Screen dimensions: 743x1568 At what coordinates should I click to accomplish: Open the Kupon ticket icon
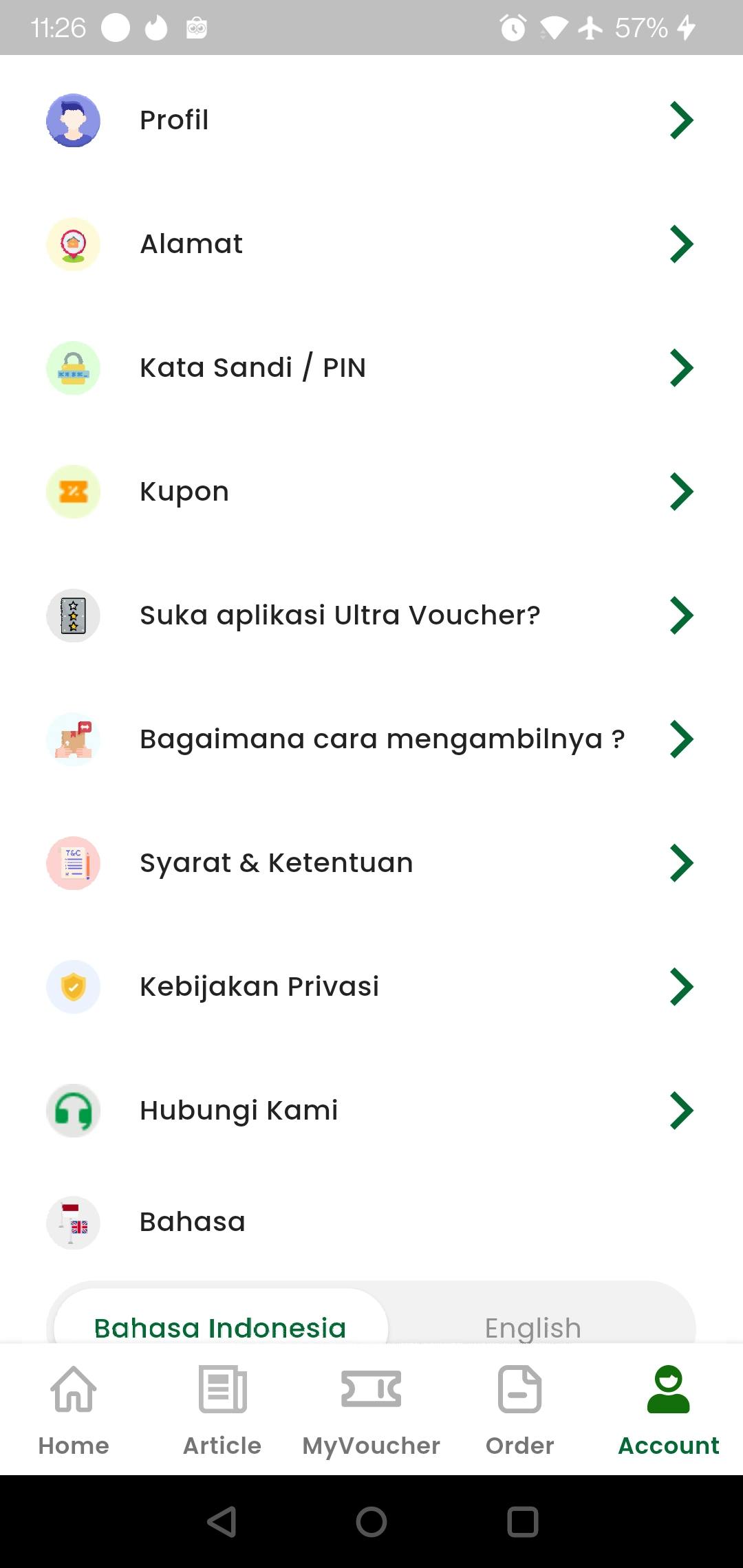[x=73, y=491]
